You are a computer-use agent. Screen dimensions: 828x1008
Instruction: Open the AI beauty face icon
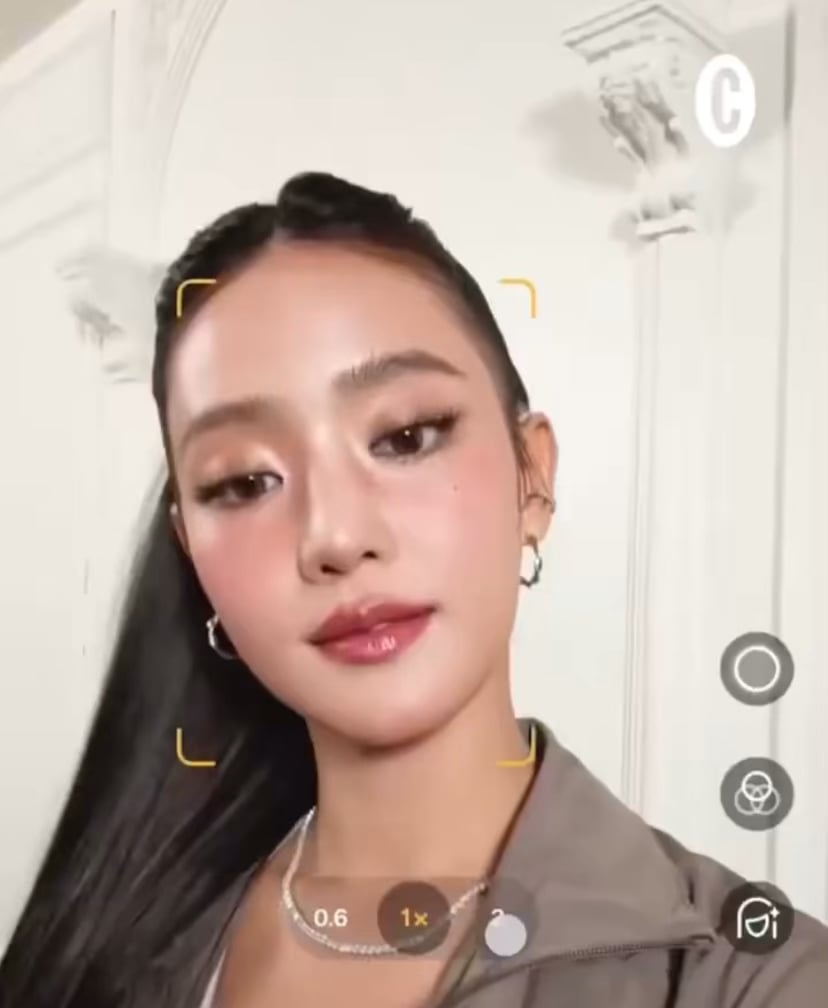[x=757, y=918]
